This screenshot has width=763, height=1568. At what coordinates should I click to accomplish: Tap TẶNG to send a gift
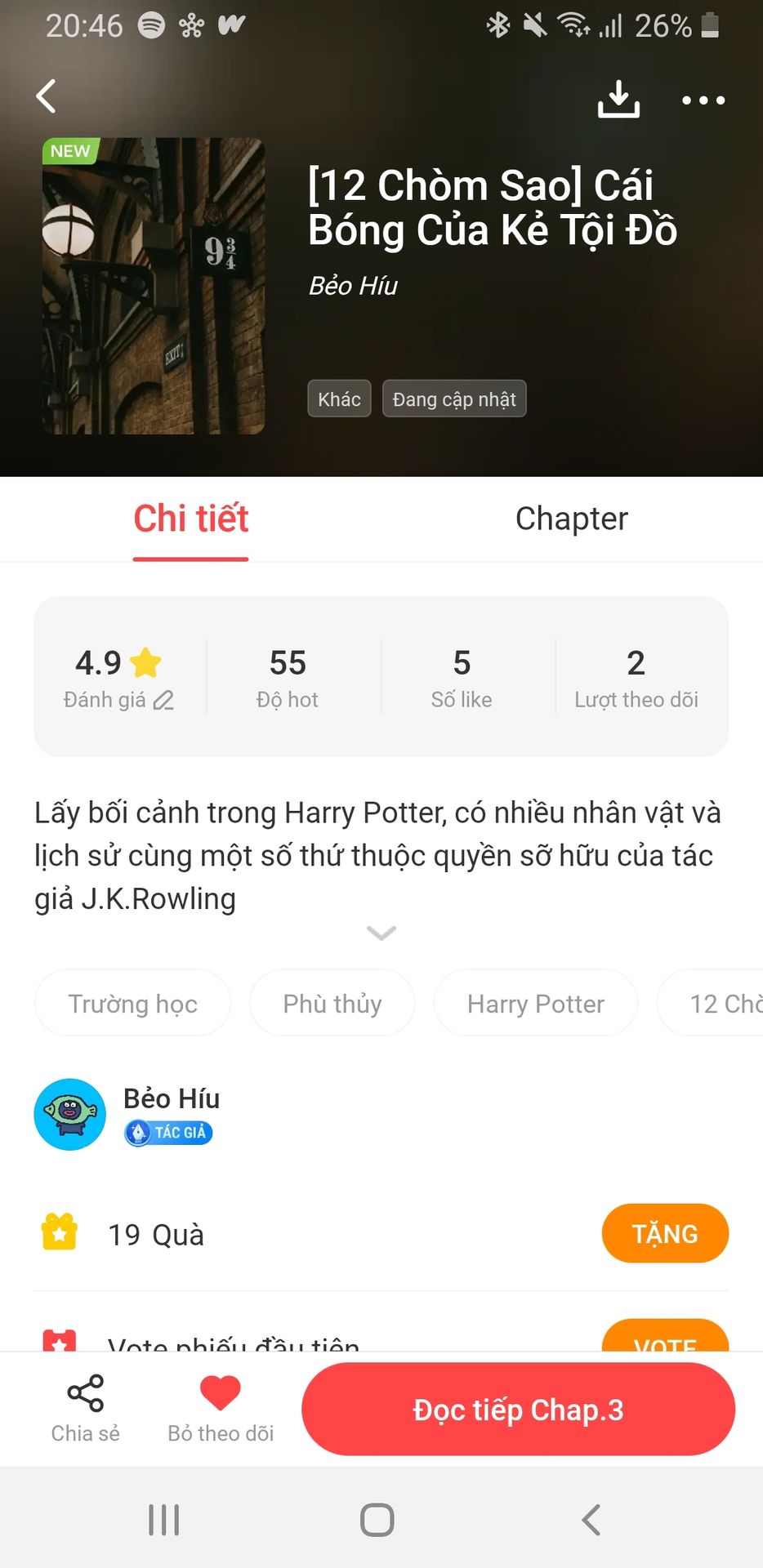[x=664, y=1233]
